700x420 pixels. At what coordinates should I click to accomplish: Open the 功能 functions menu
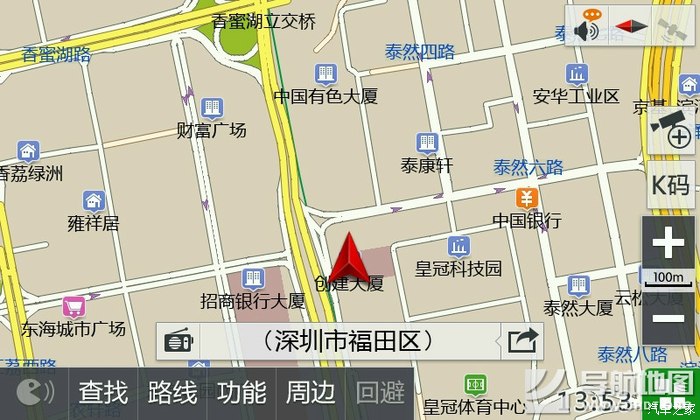tap(241, 393)
